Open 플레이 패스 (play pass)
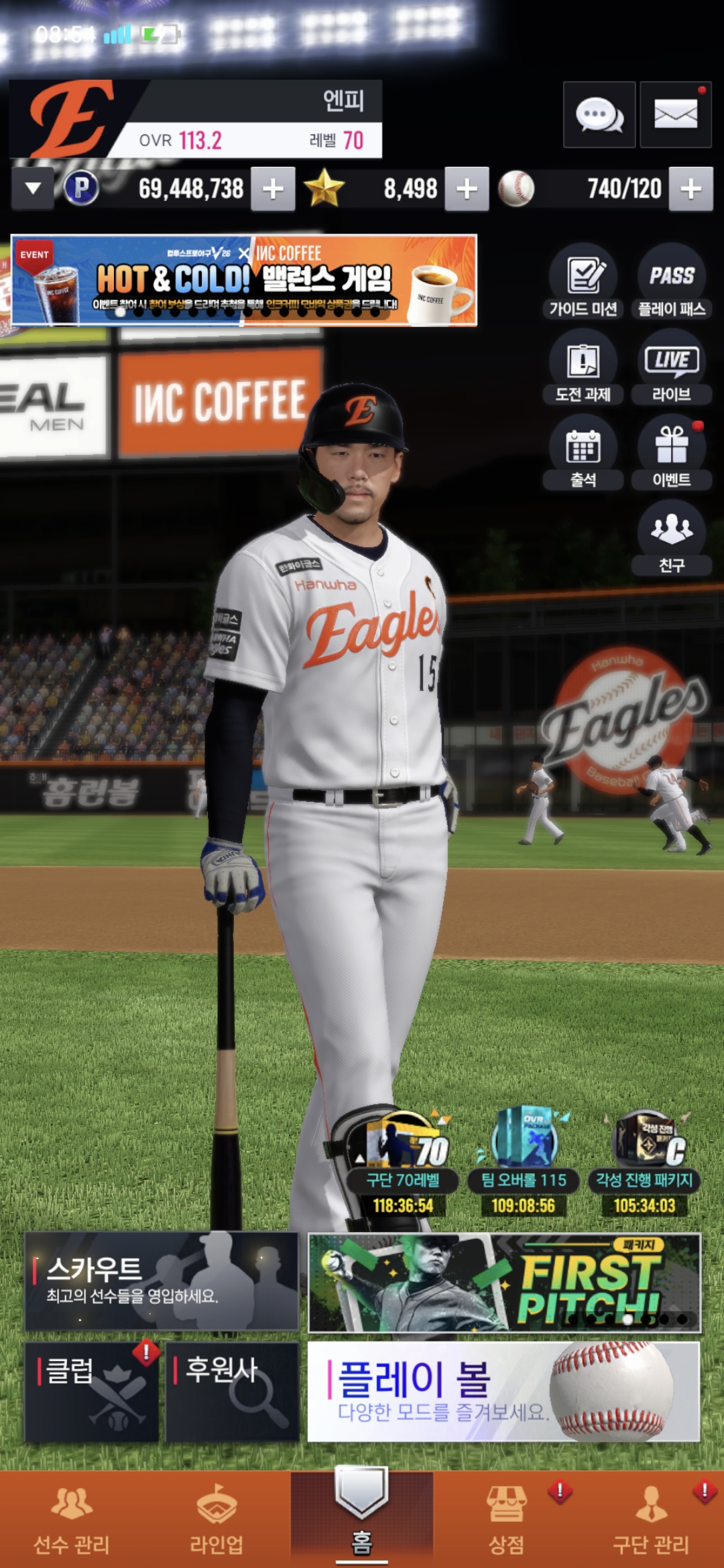724x1568 pixels. coord(671,281)
